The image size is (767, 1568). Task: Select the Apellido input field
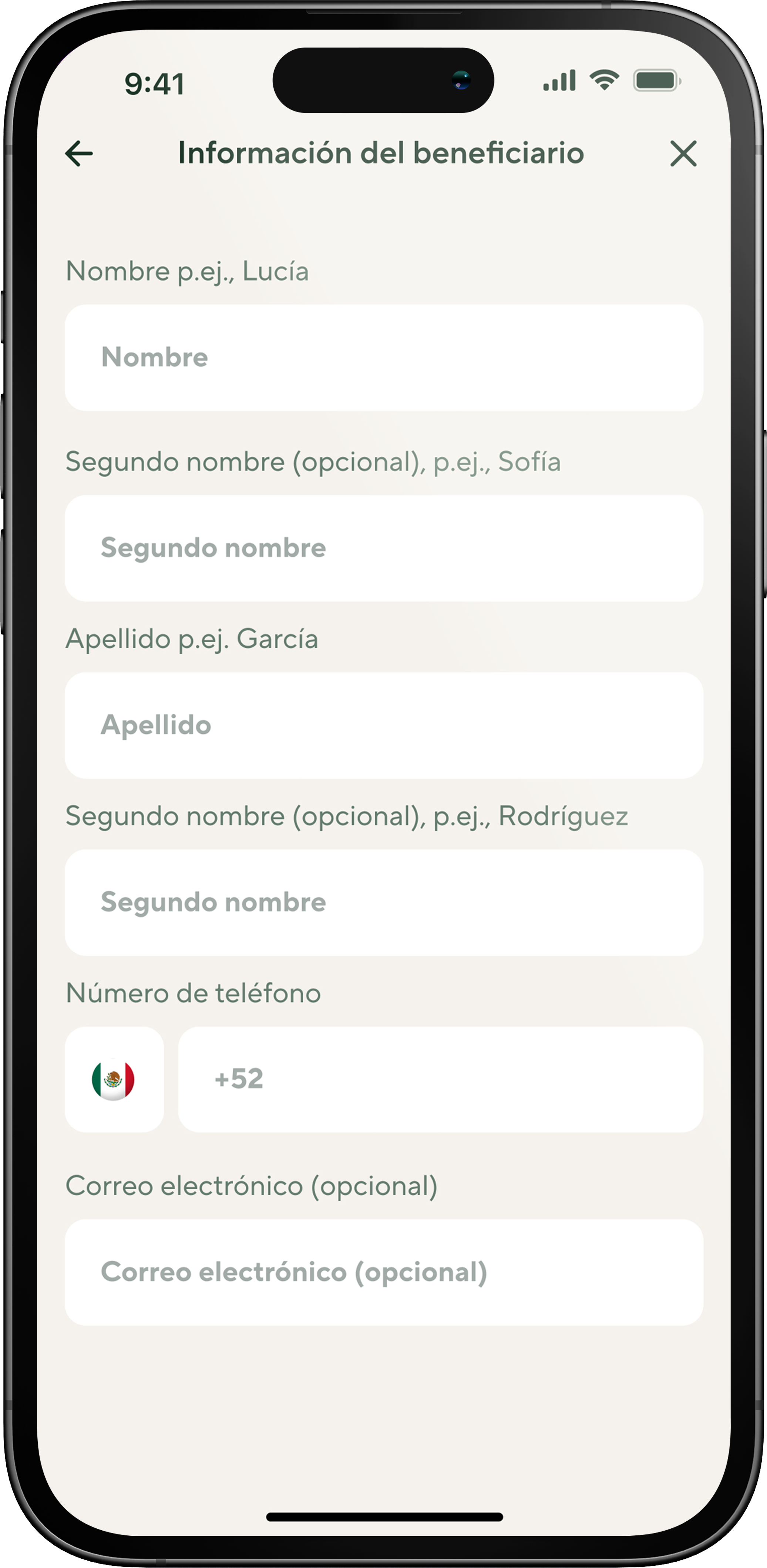pyautogui.click(x=384, y=725)
